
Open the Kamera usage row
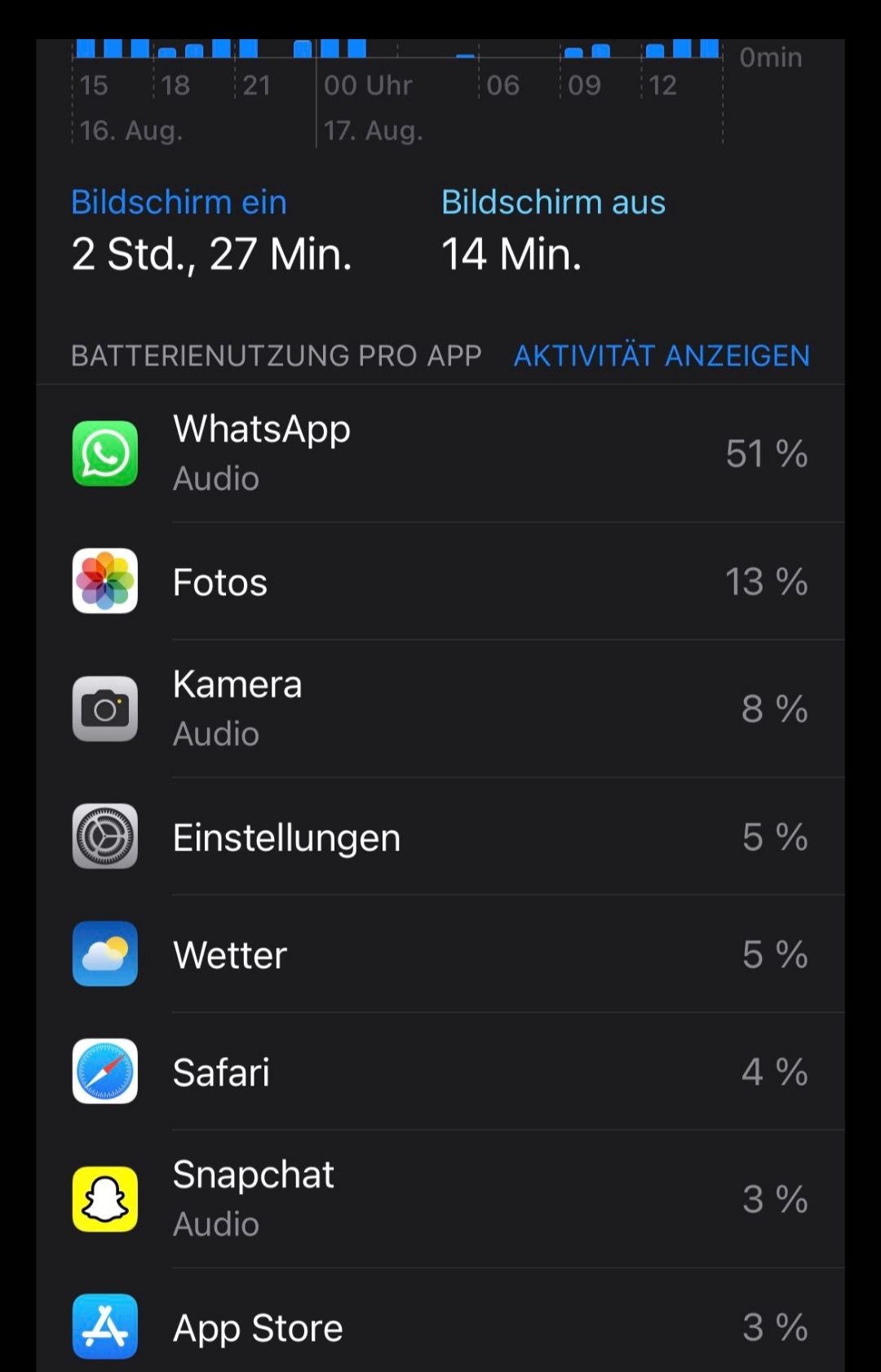pyautogui.click(x=440, y=708)
